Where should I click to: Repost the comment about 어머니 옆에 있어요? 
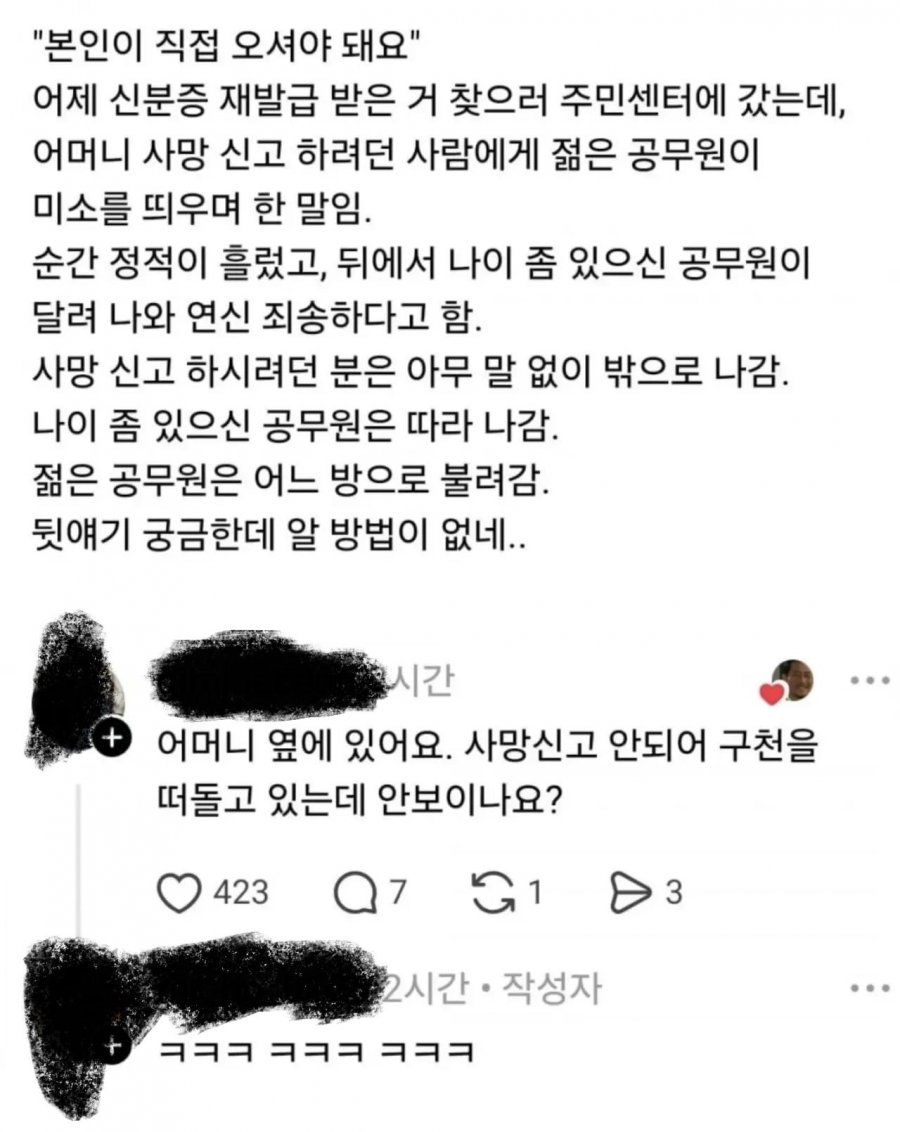[490, 890]
